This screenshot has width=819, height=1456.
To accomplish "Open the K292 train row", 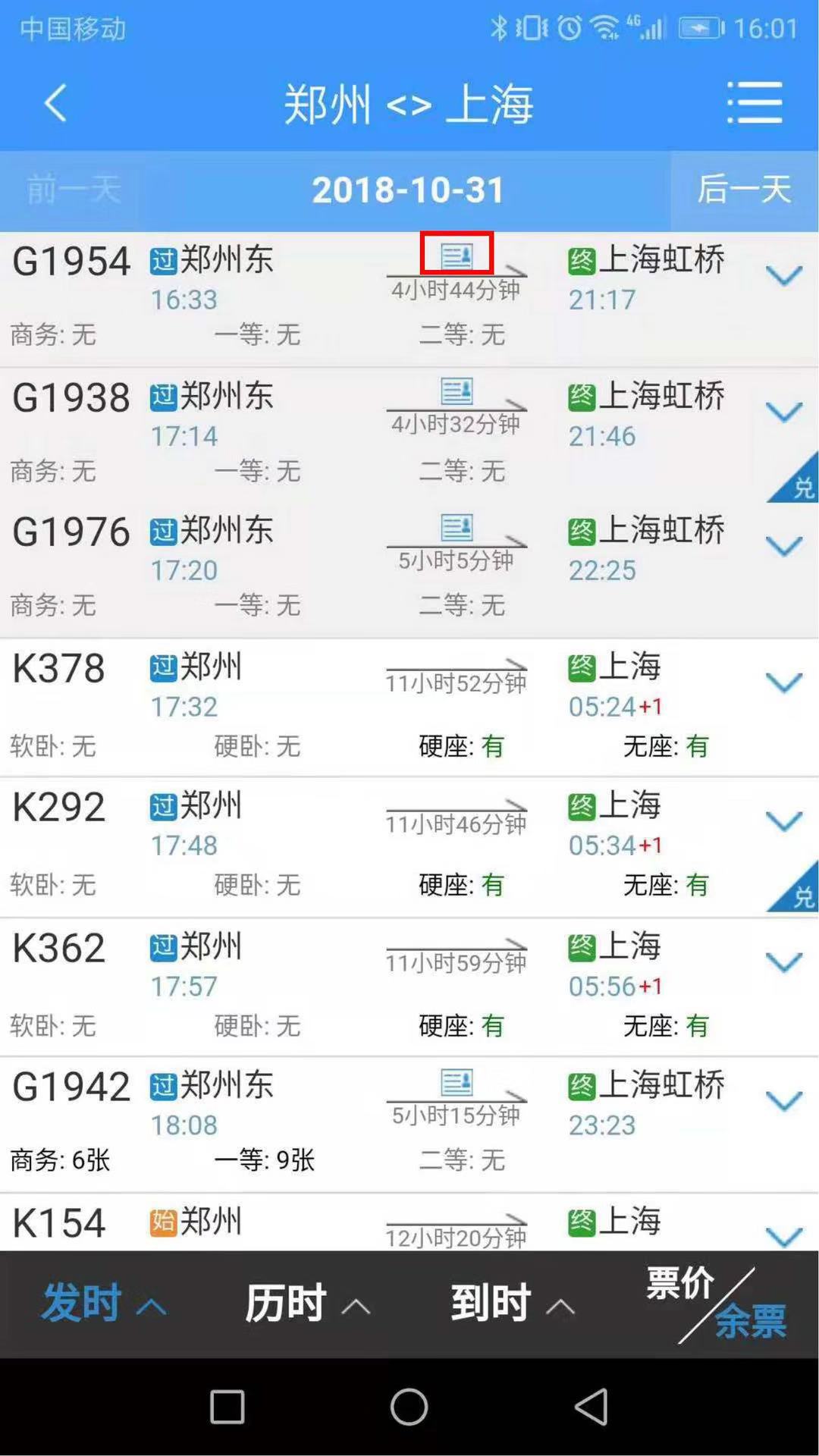I will click(x=409, y=847).
